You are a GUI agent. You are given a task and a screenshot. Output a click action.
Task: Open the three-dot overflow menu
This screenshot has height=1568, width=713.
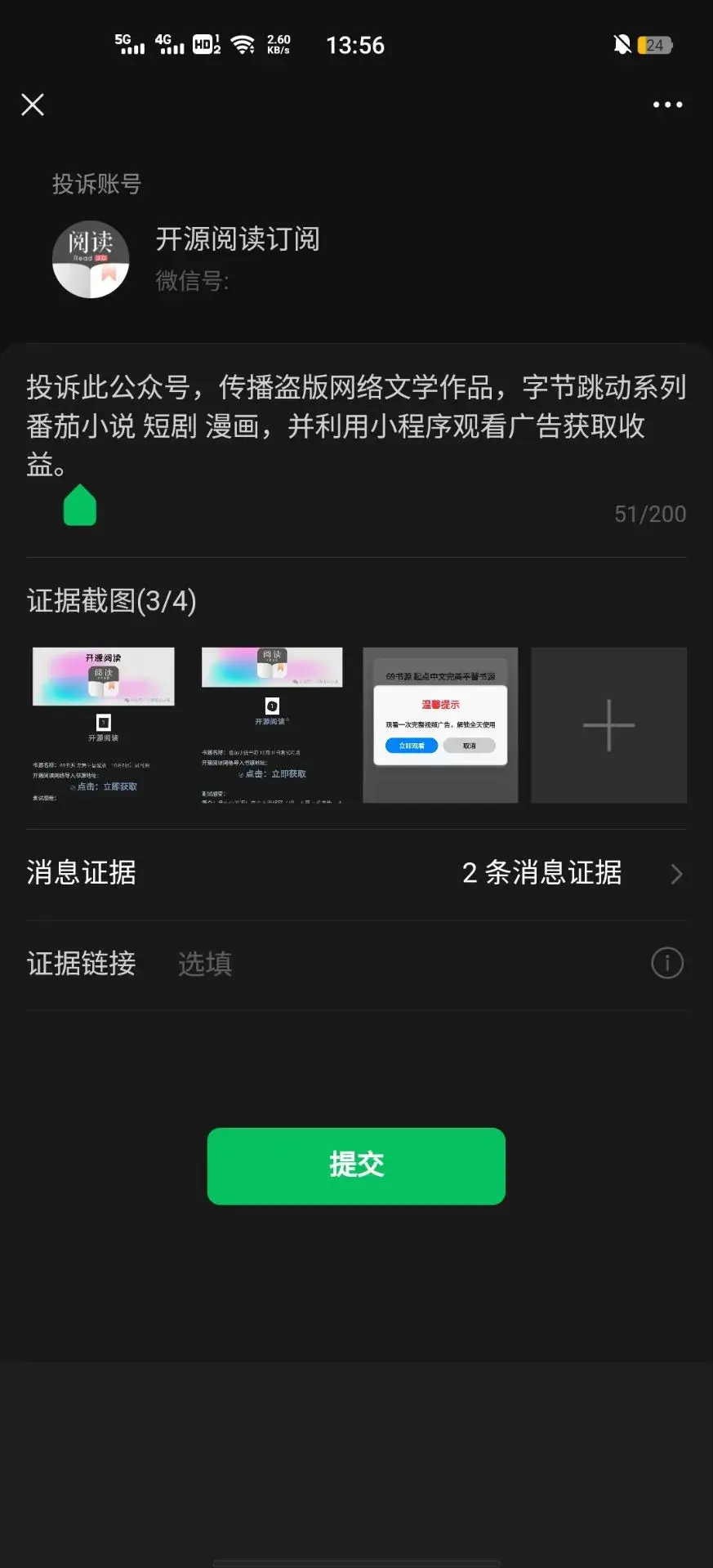pyautogui.click(x=667, y=105)
